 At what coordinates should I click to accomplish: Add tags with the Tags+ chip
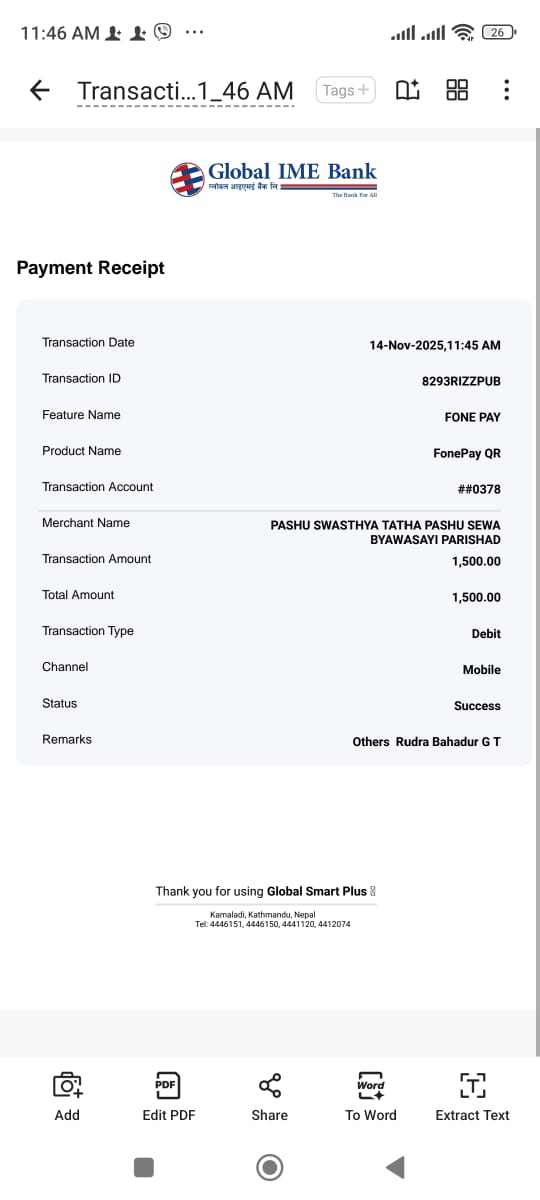click(x=346, y=90)
